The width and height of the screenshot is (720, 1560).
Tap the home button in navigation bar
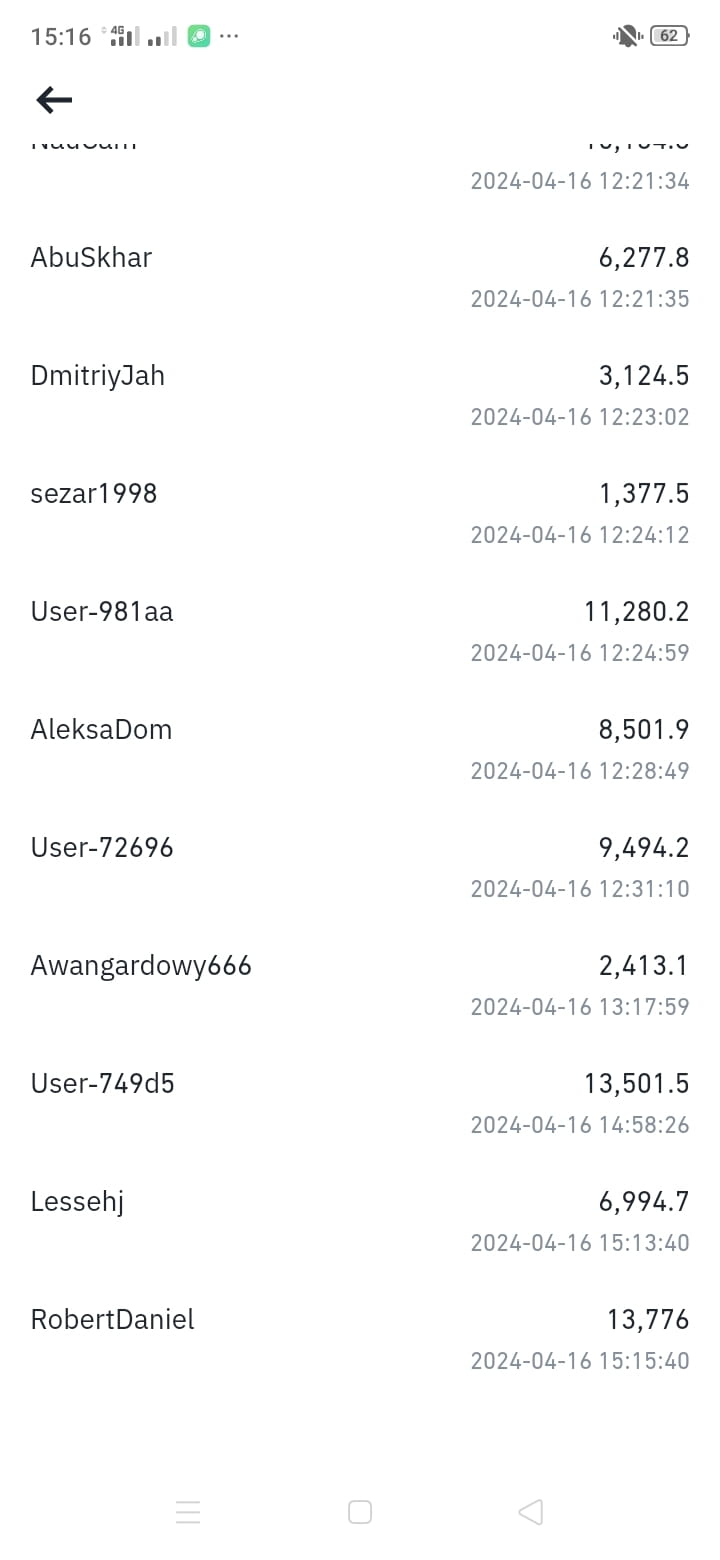[360, 1512]
